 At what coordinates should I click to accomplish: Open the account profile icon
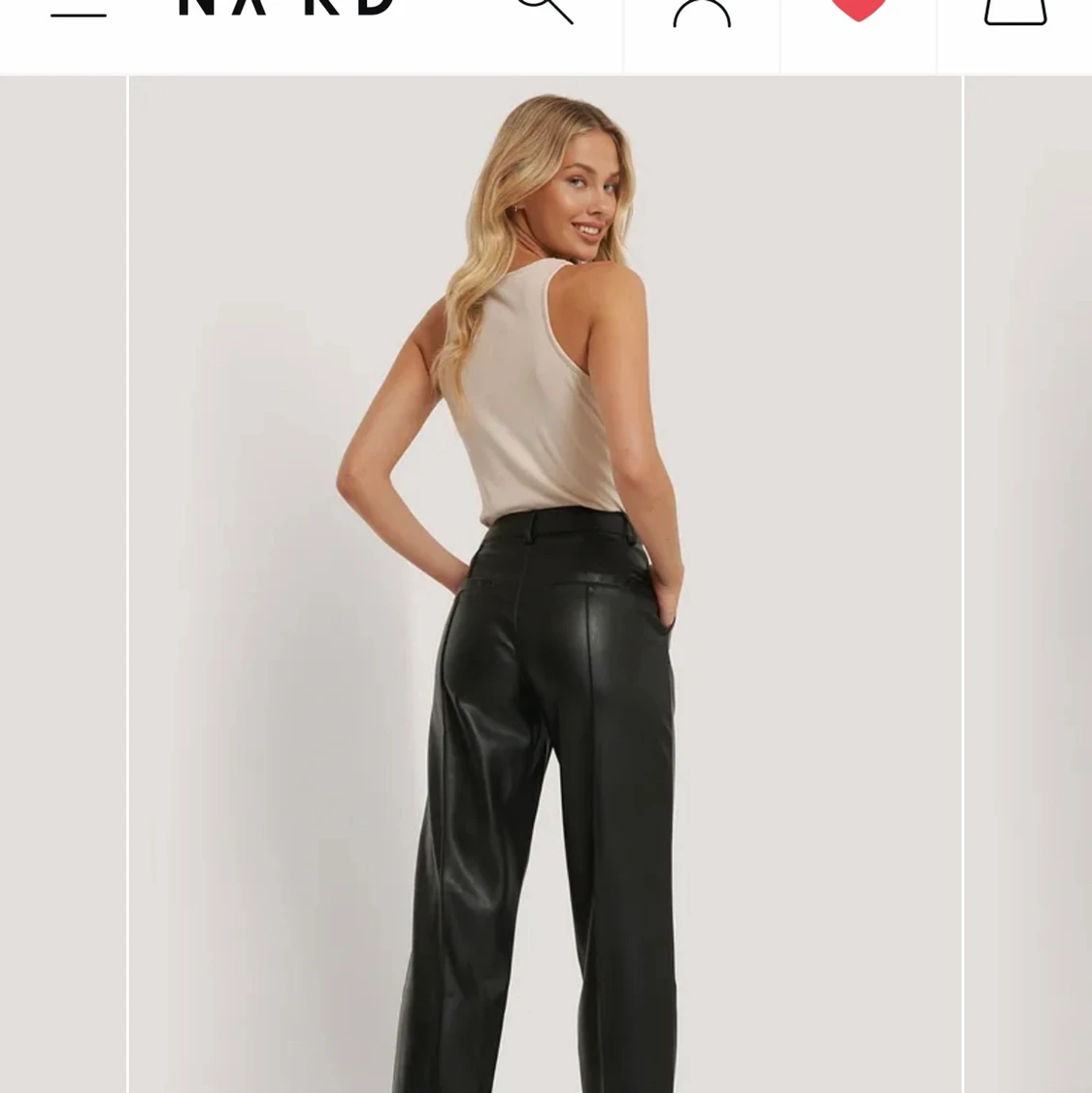(x=701, y=14)
